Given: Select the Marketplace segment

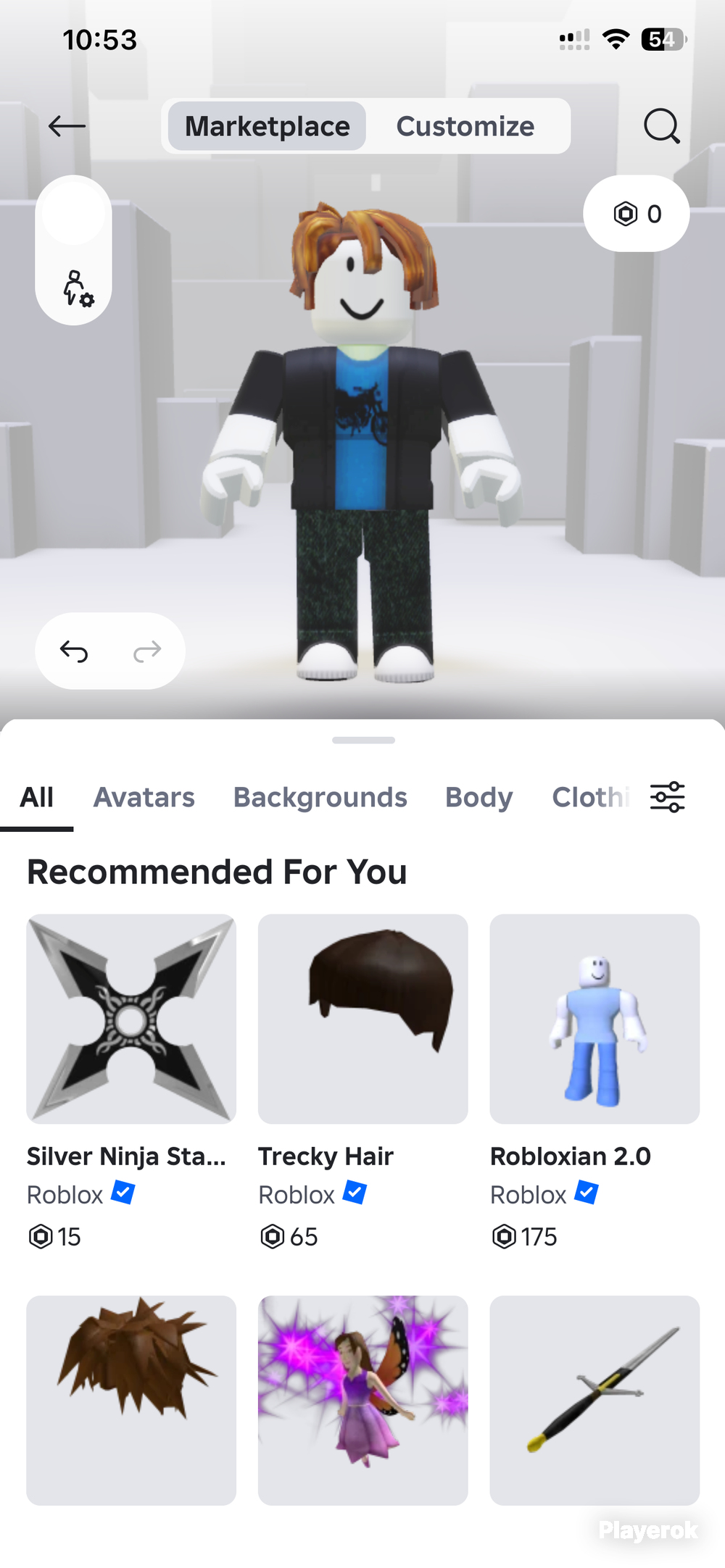Looking at the screenshot, I should pyautogui.click(x=267, y=126).
